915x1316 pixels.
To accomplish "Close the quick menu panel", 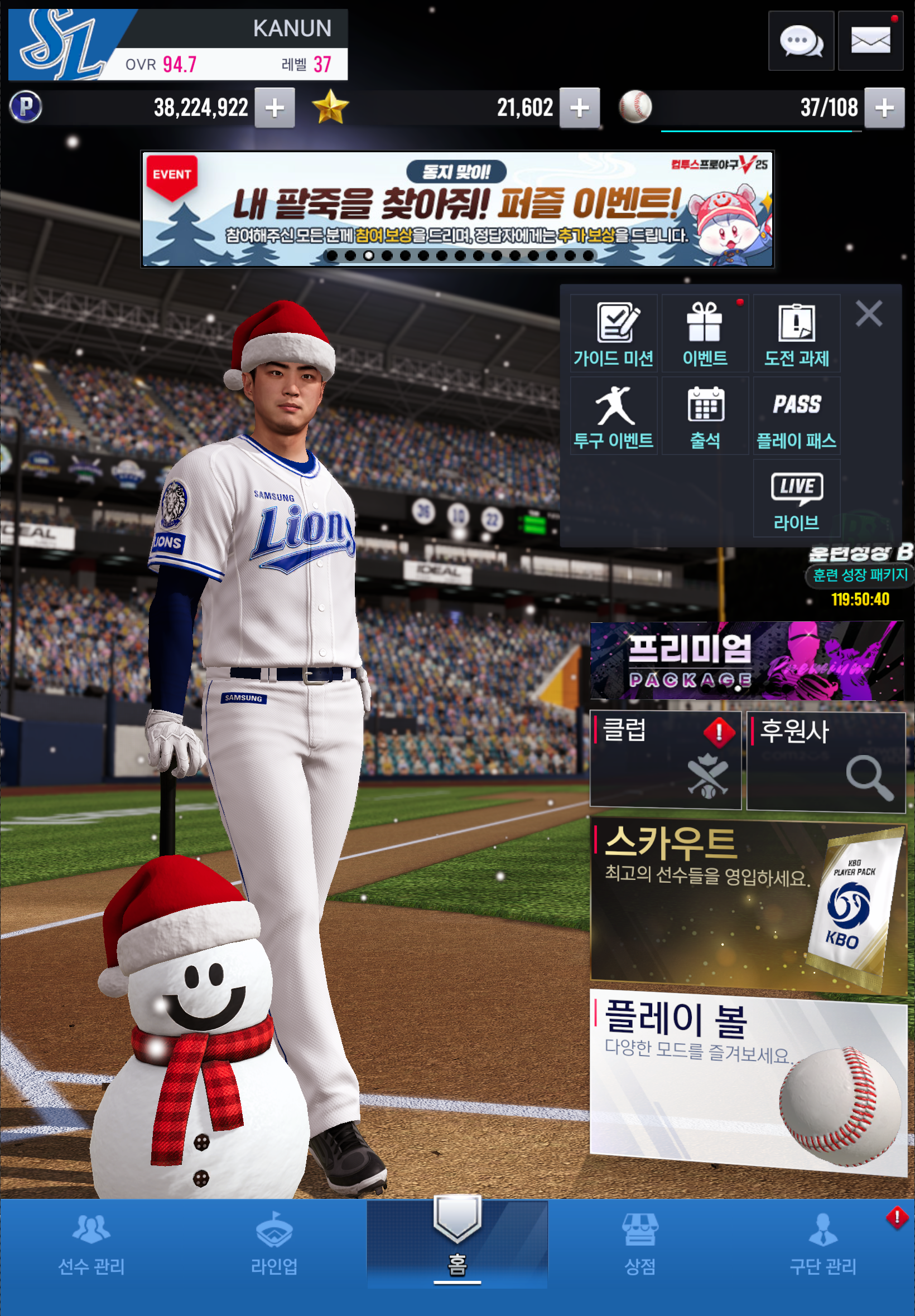I will 868,314.
